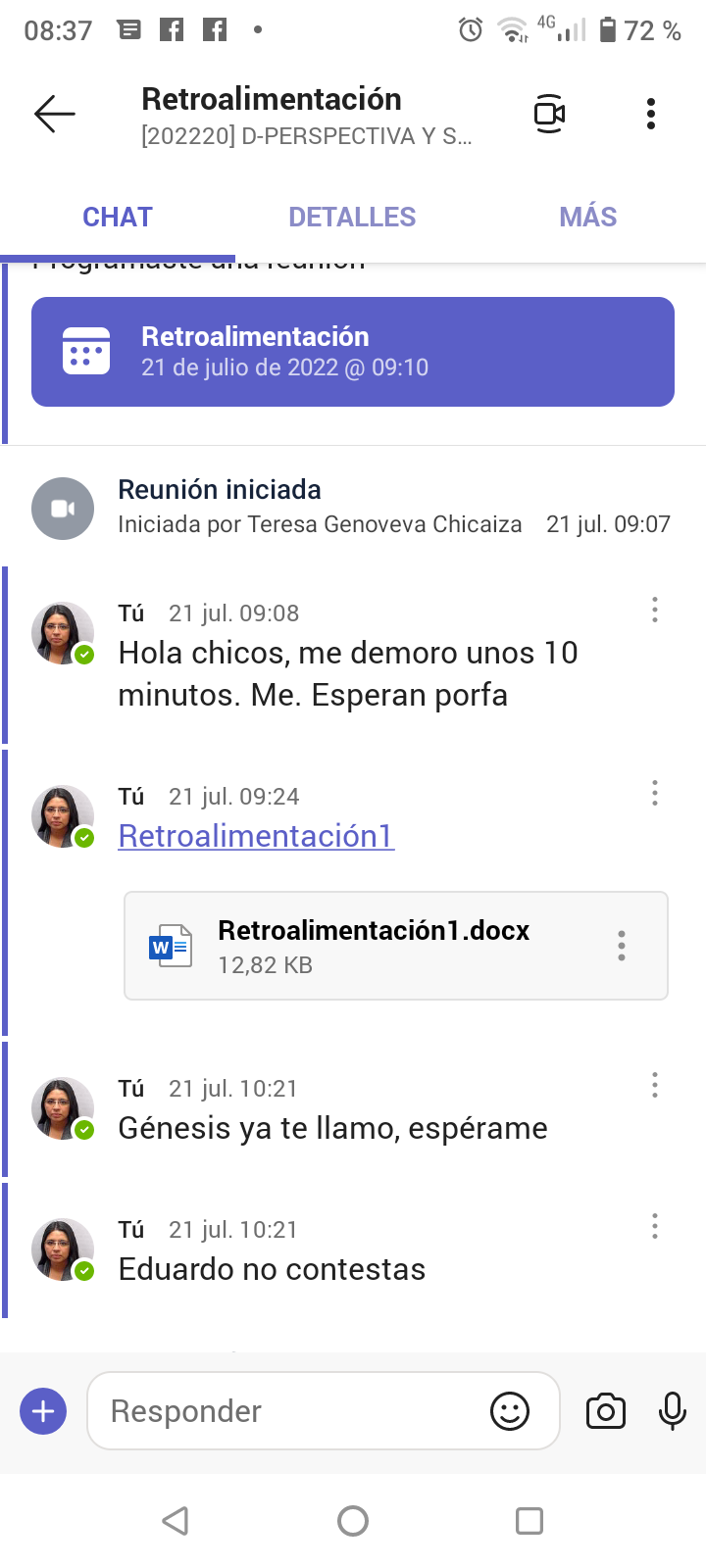Start a video call for this meeting
This screenshot has width=706, height=1568.
click(x=549, y=115)
